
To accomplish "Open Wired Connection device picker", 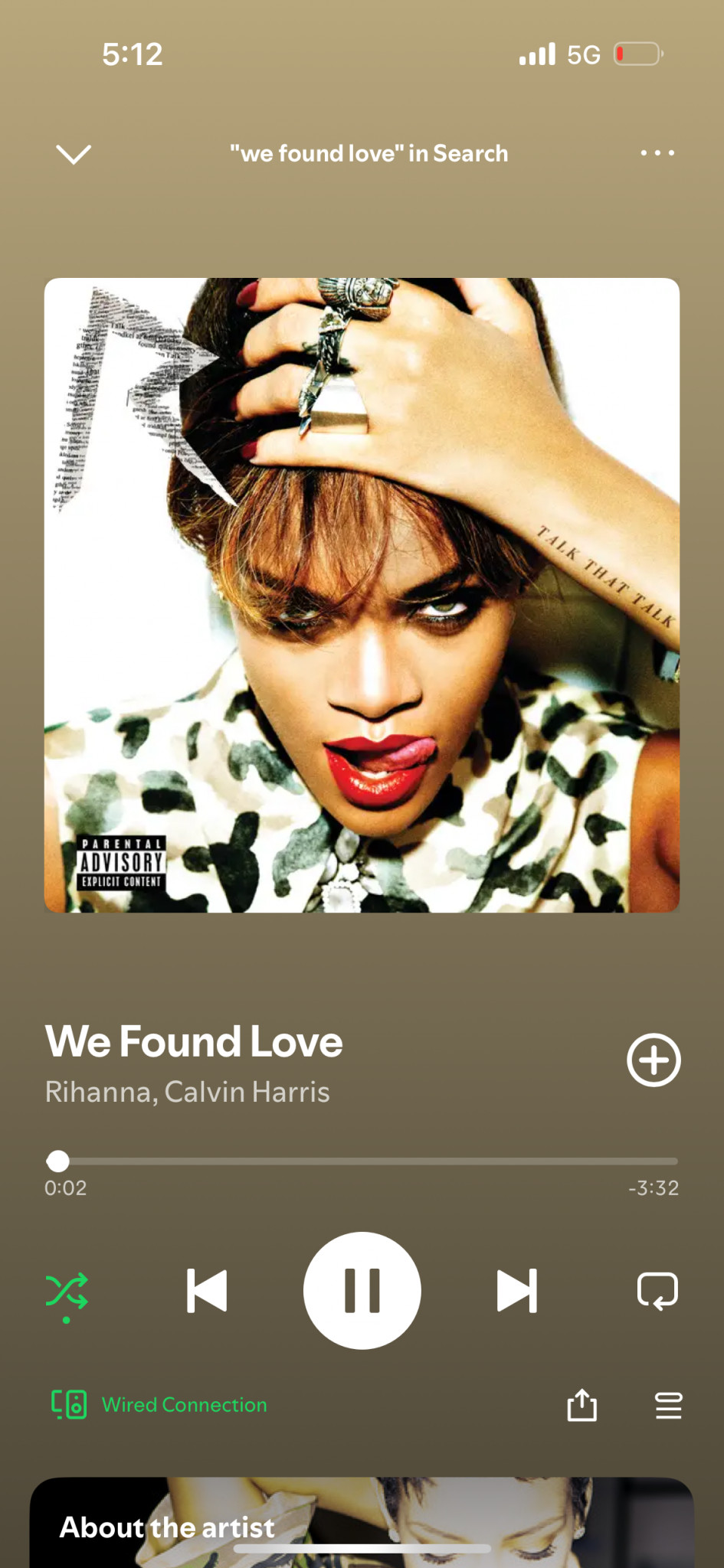I will (x=159, y=1405).
